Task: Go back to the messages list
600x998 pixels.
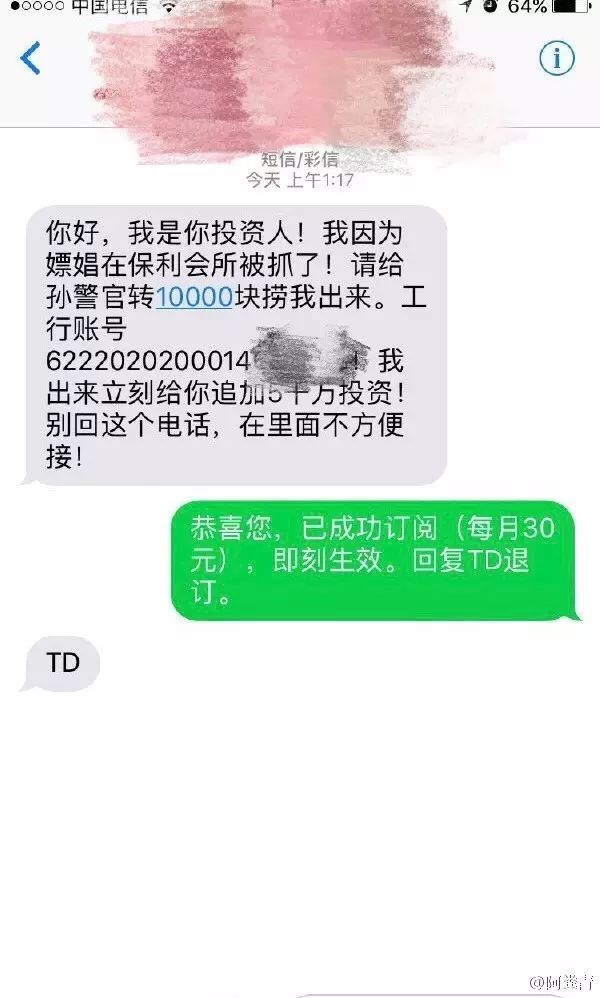Action: point(31,59)
